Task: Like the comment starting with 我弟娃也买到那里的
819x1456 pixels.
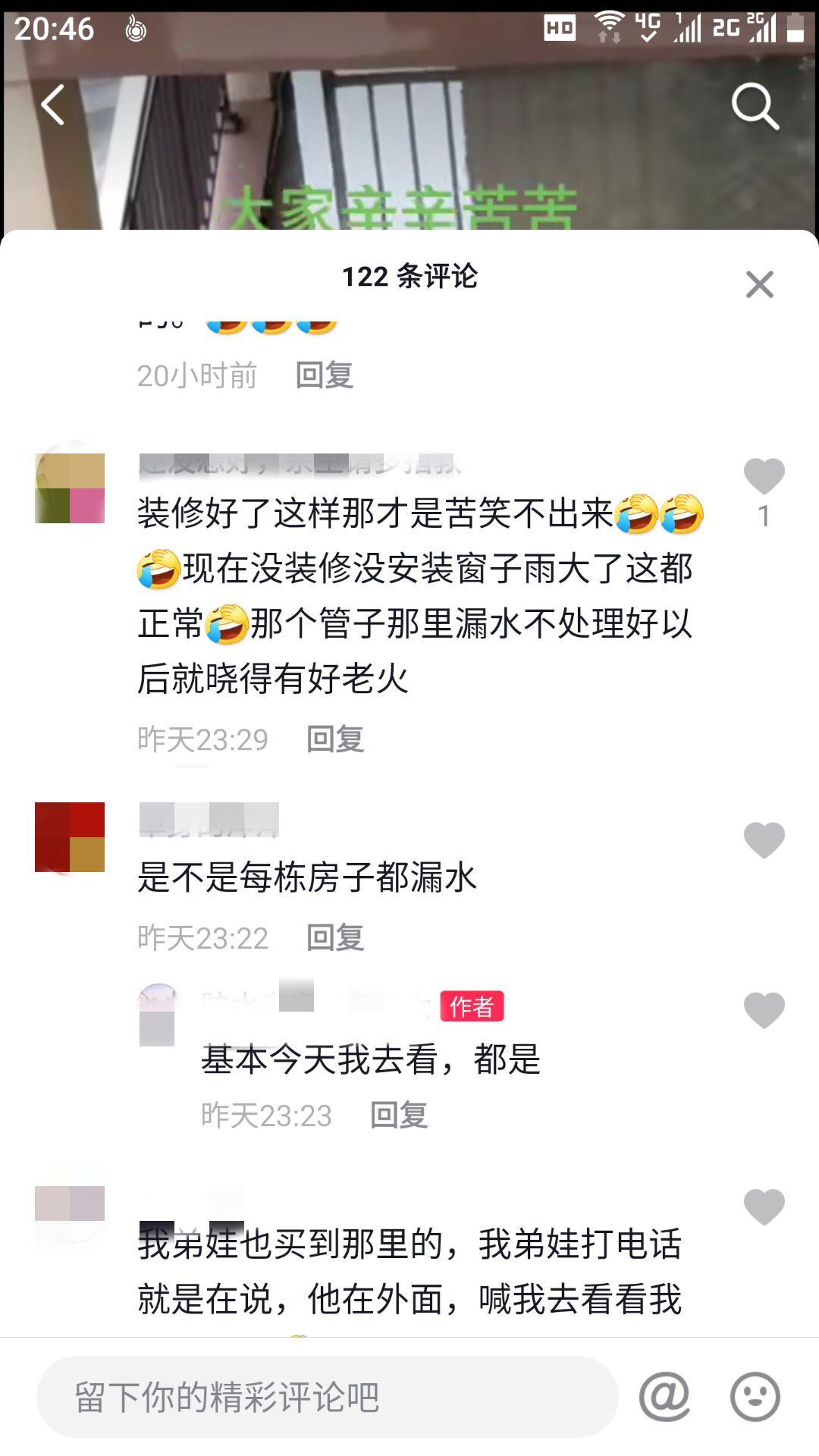Action: click(764, 1207)
